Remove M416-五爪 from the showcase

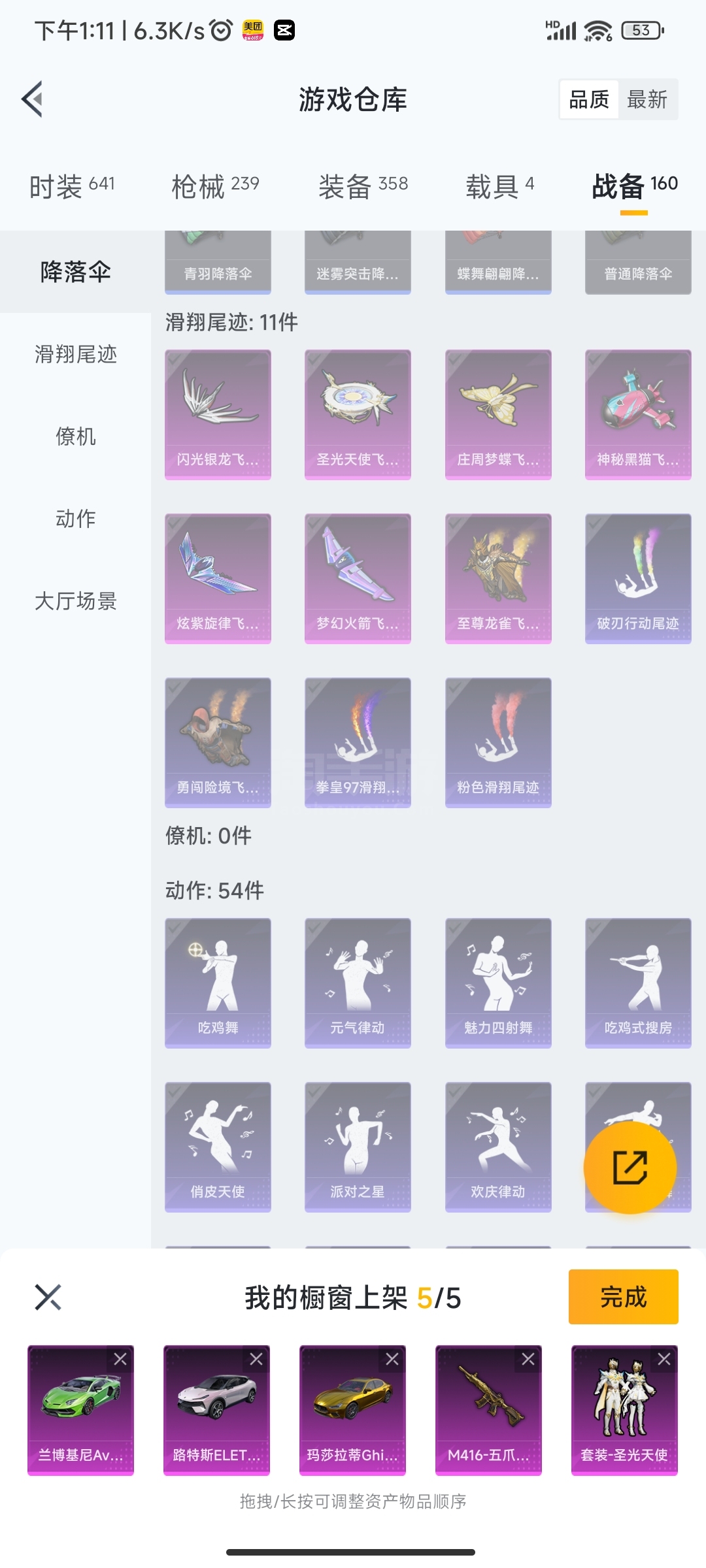[x=528, y=1360]
